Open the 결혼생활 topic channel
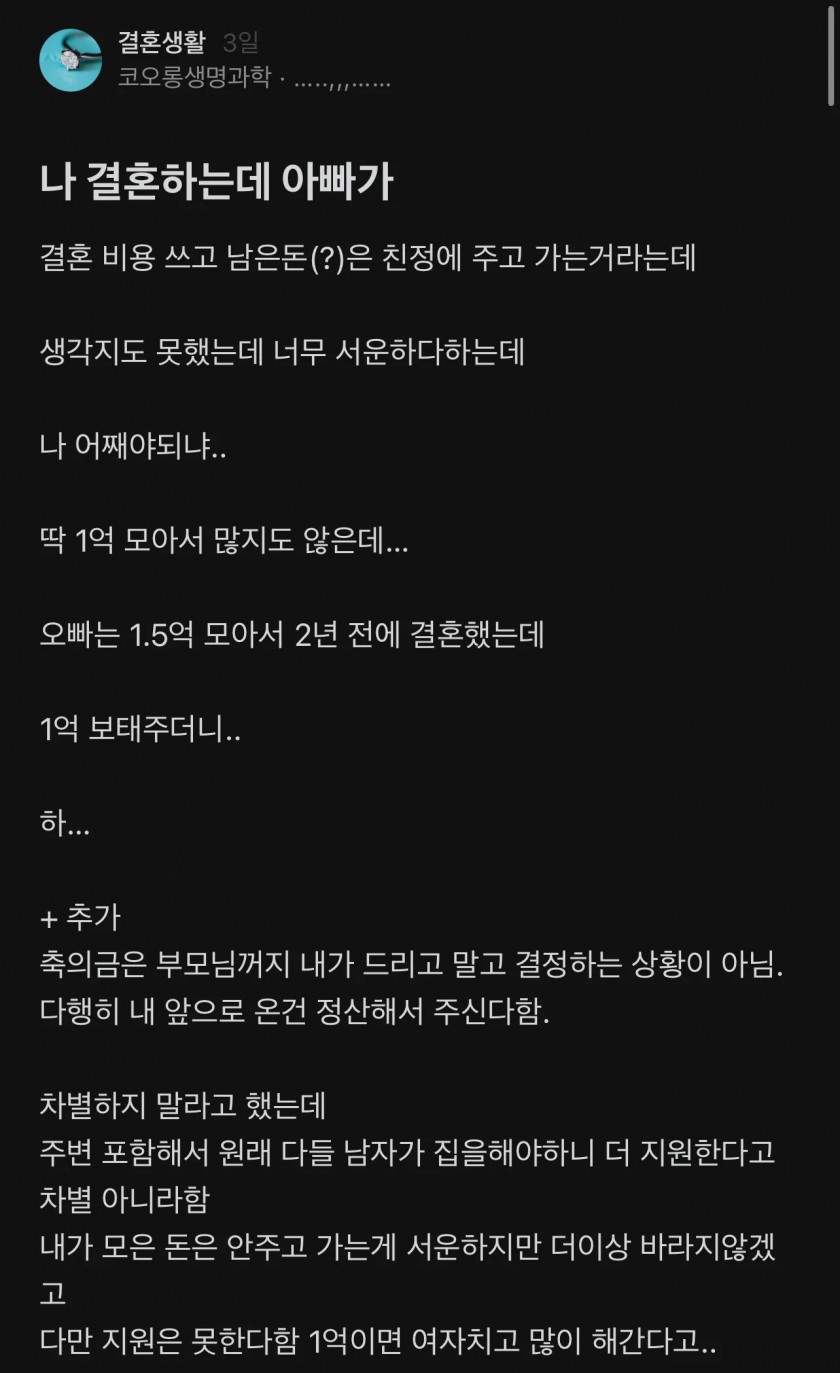The height and width of the screenshot is (1373, 840). click(161, 42)
